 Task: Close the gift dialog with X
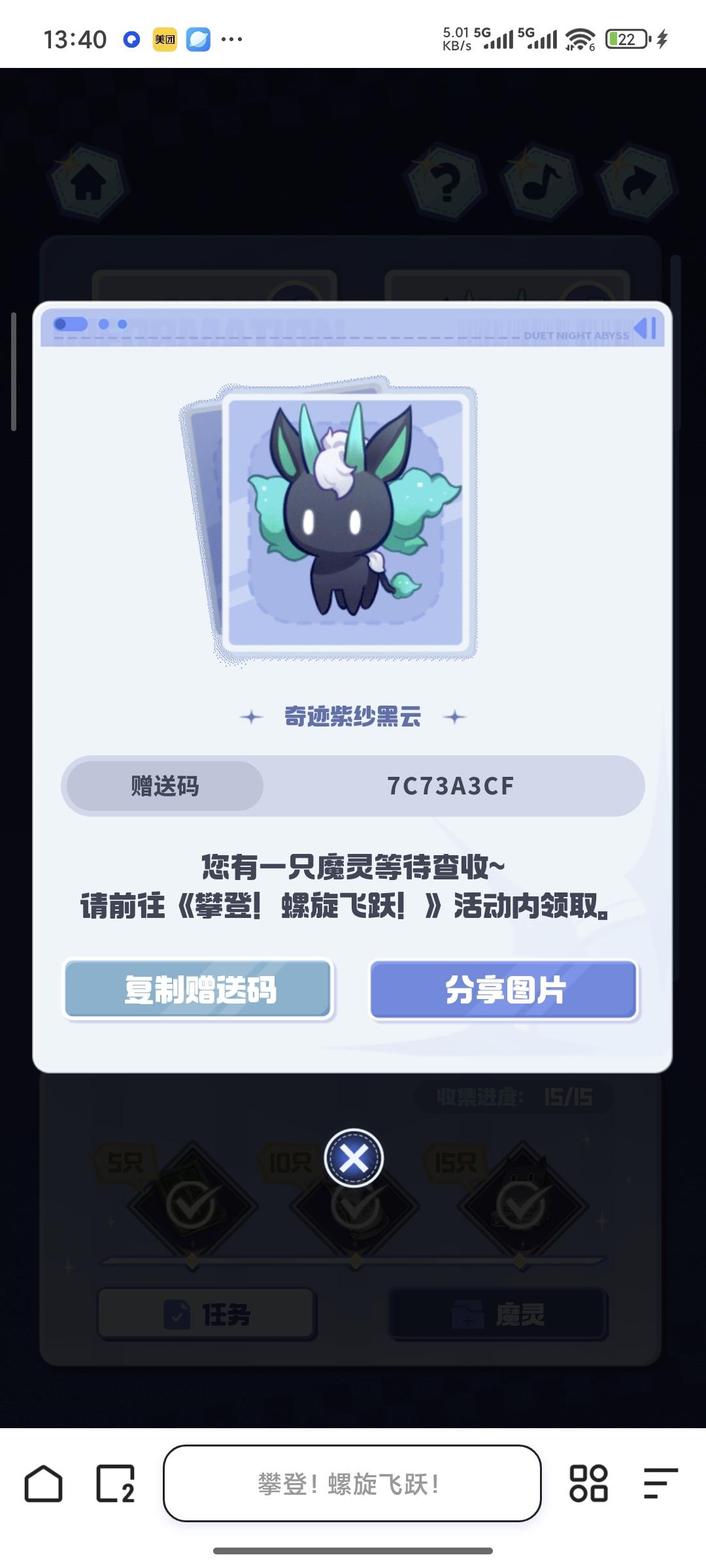tap(354, 1158)
